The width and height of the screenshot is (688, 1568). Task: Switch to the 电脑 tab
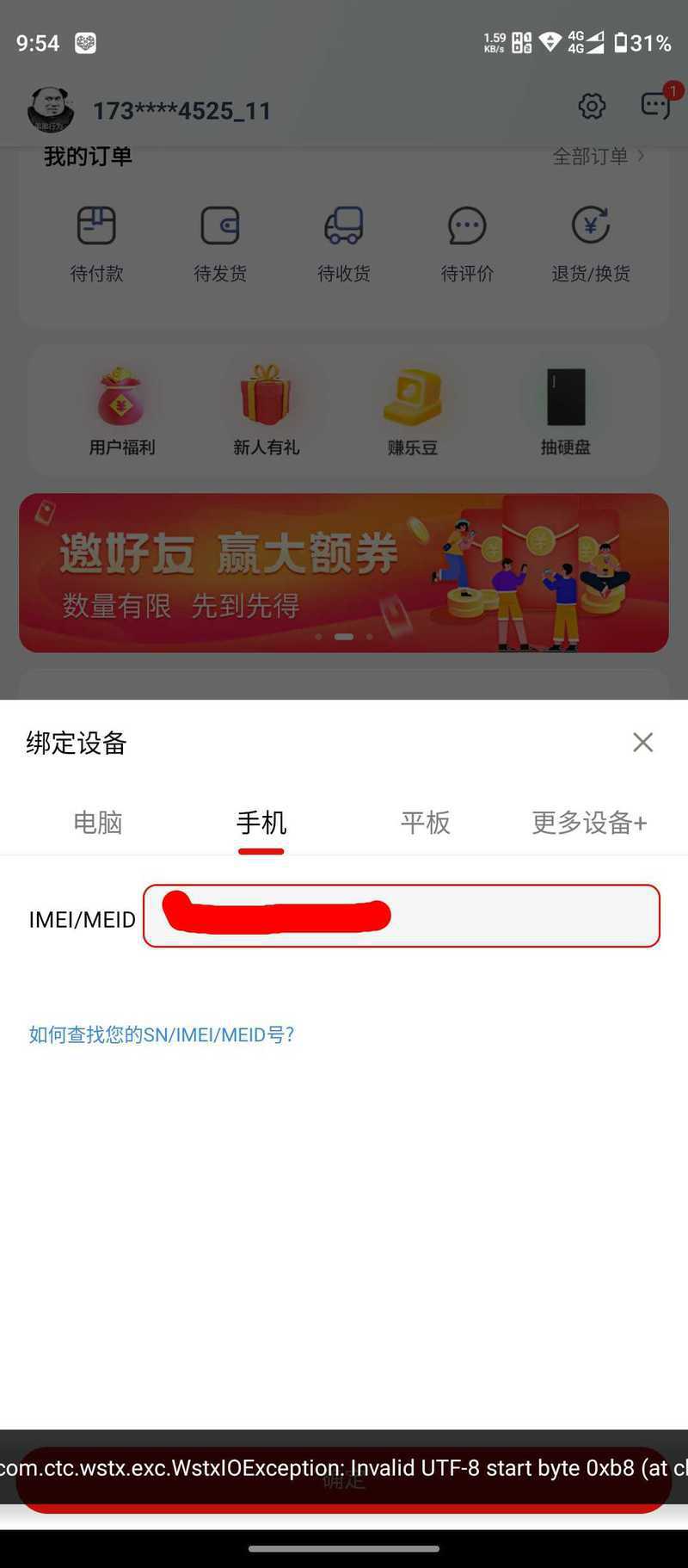click(98, 823)
